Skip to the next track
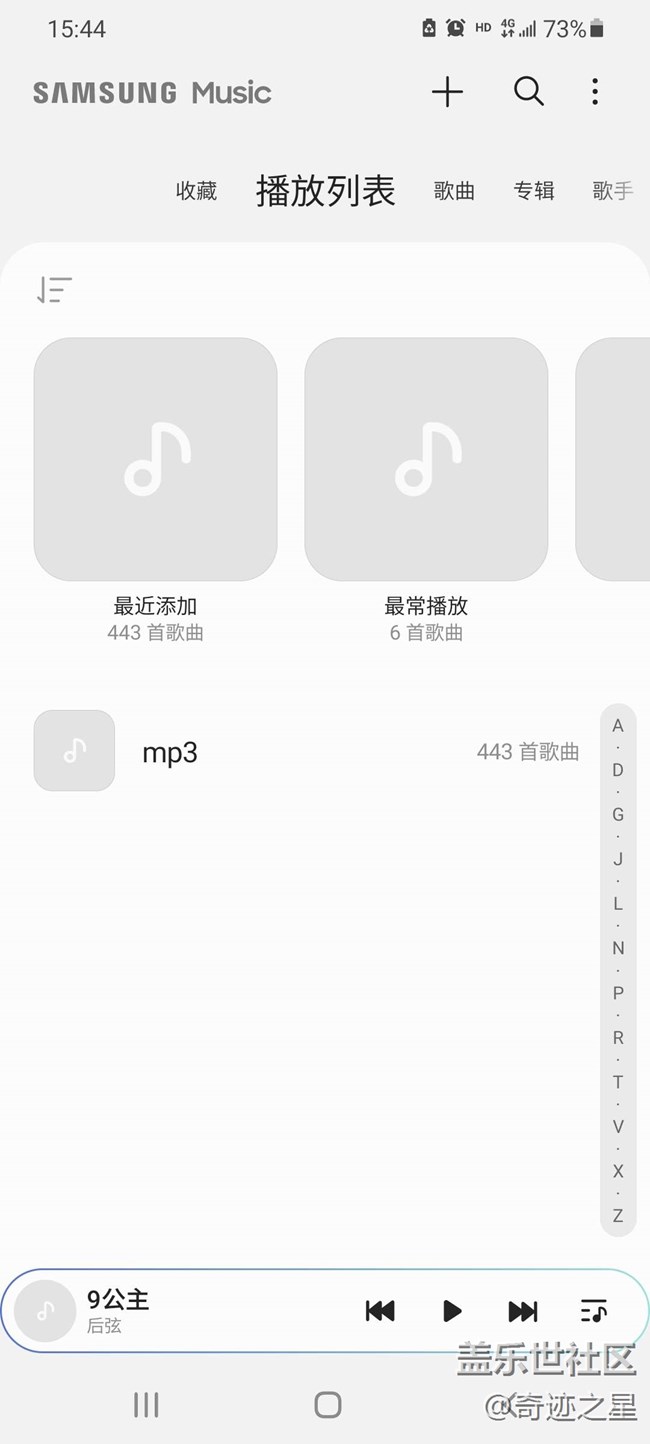This screenshot has width=650, height=1444. coord(522,1310)
